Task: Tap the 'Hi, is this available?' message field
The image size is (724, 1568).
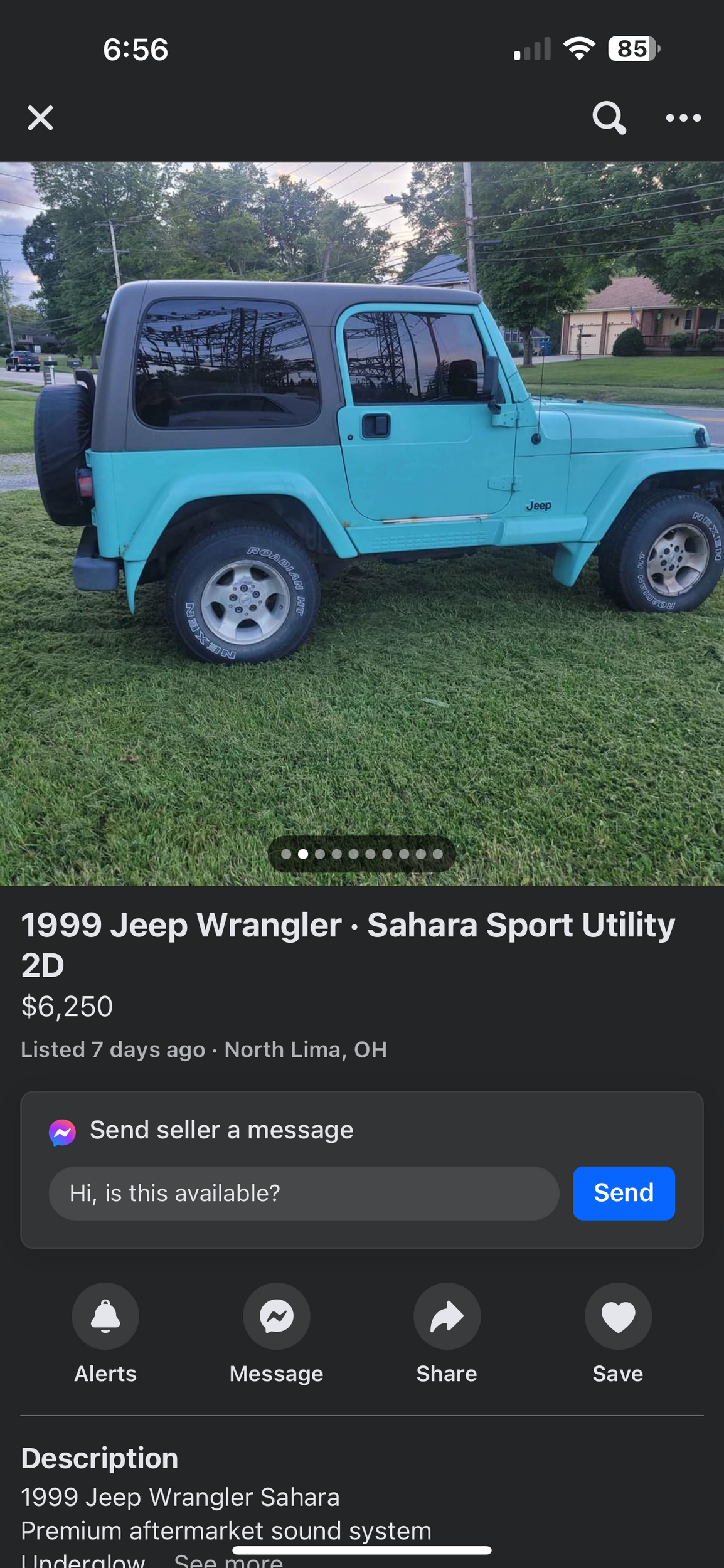Action: tap(304, 1193)
